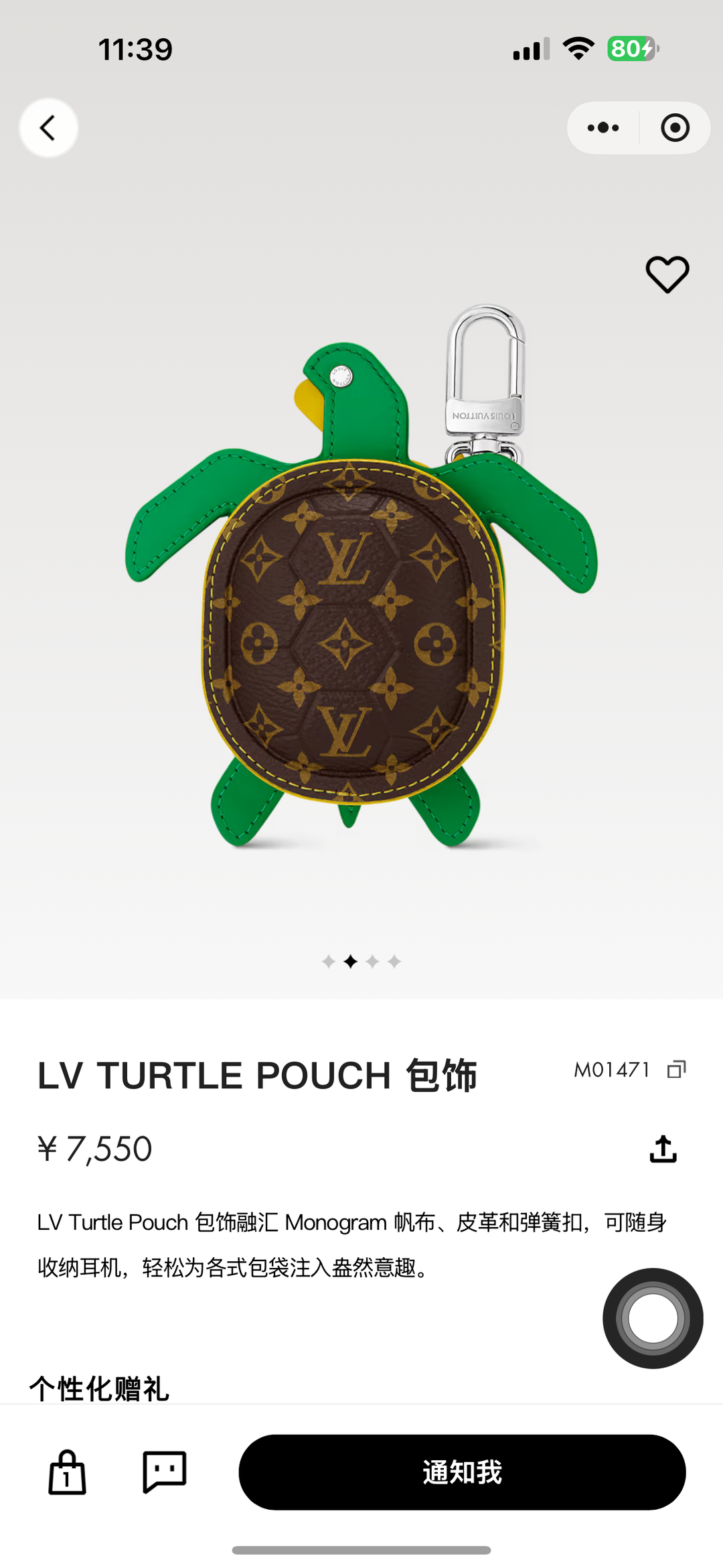Tap the 通知我 notify me button
The width and height of the screenshot is (723, 1568).
pos(462,1472)
